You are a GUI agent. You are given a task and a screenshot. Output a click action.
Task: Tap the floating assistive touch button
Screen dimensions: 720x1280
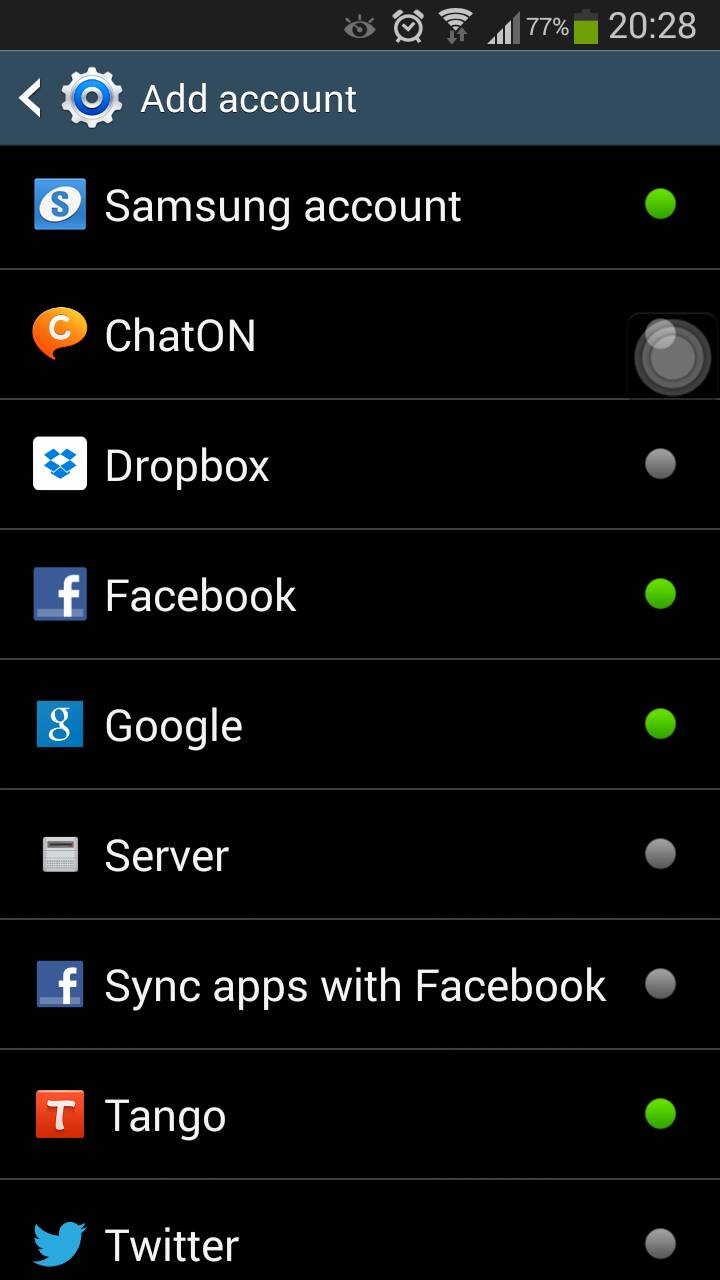pos(672,356)
